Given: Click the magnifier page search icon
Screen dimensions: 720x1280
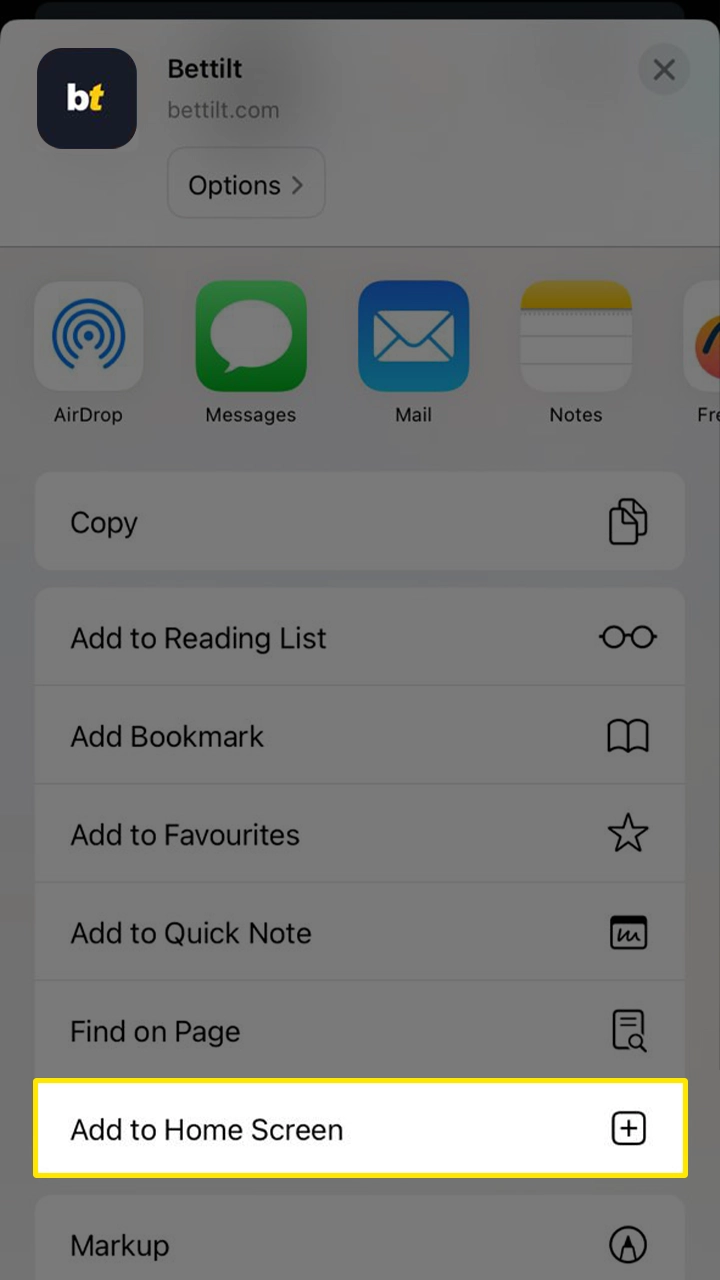Looking at the screenshot, I should tap(628, 1030).
